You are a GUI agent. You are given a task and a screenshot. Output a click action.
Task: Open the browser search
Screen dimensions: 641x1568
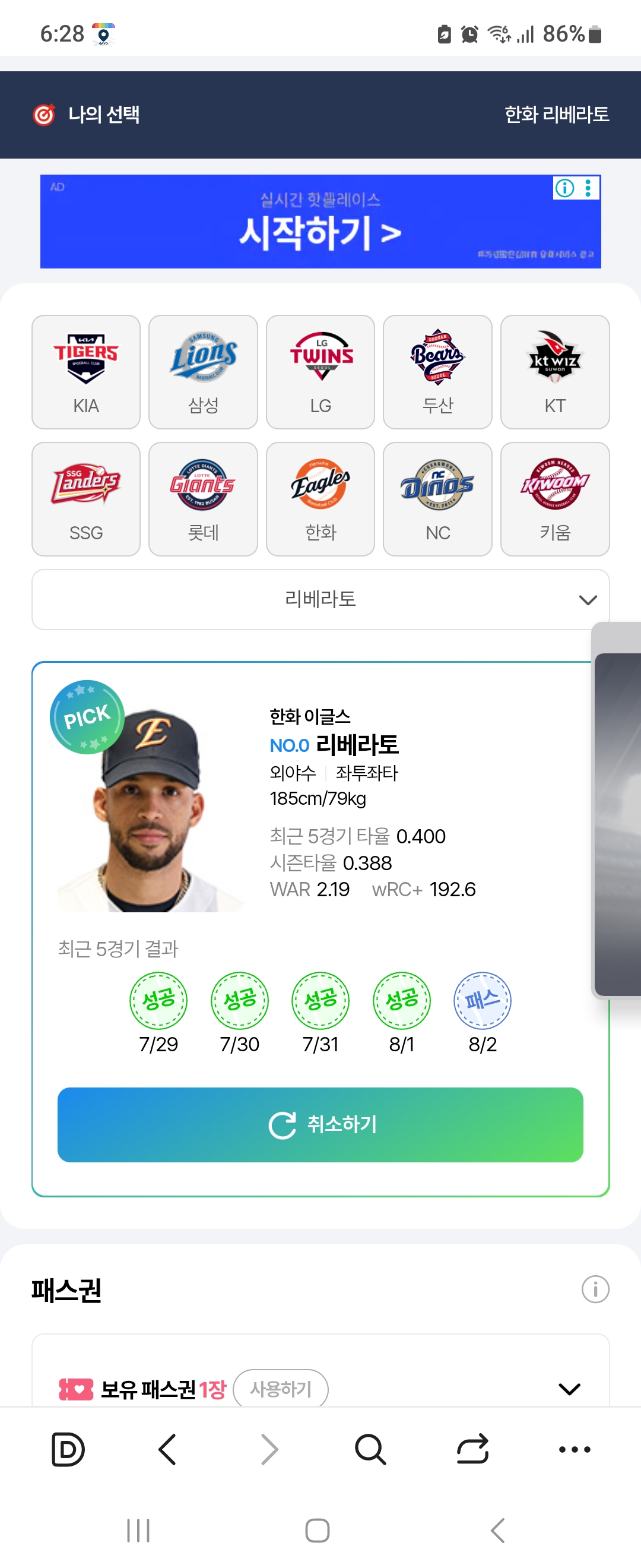370,1449
